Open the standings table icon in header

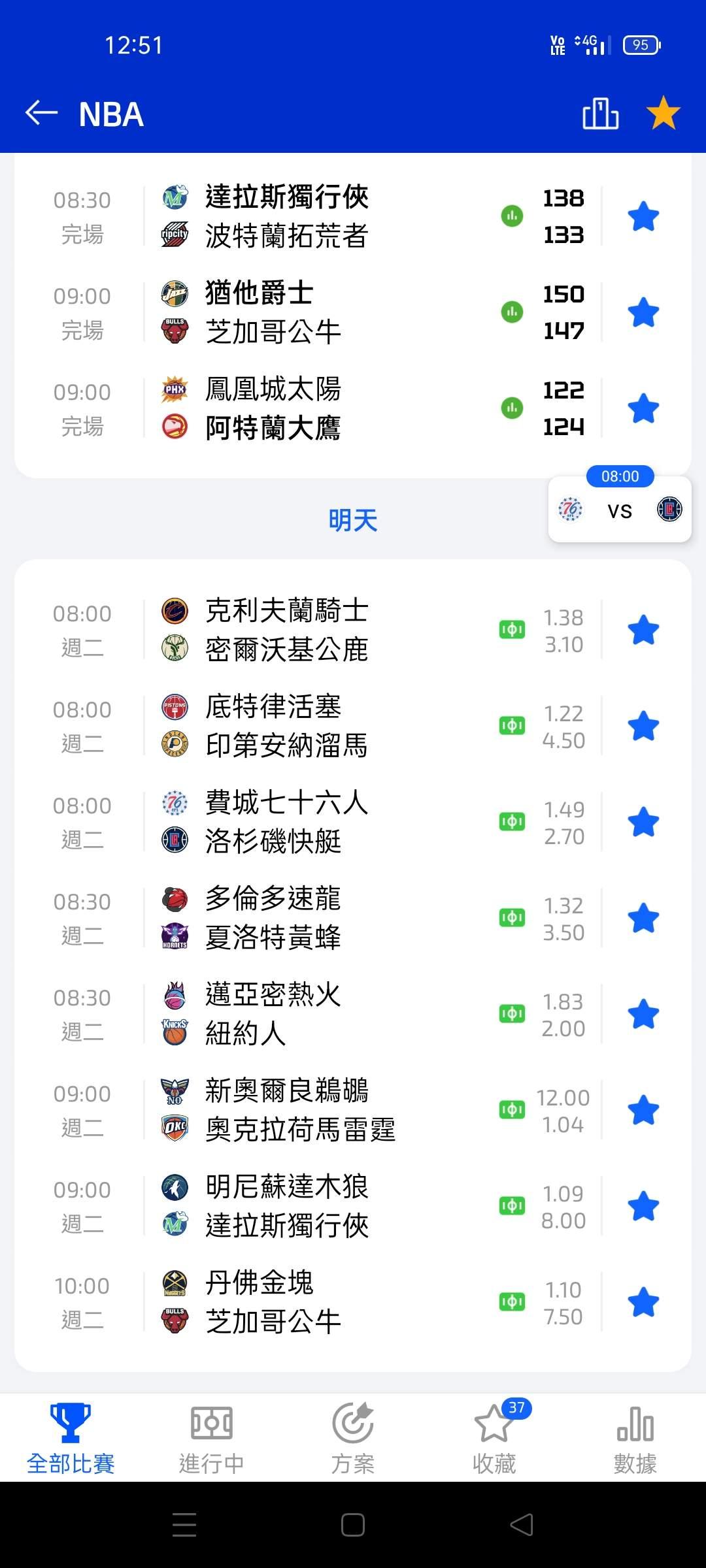point(600,113)
